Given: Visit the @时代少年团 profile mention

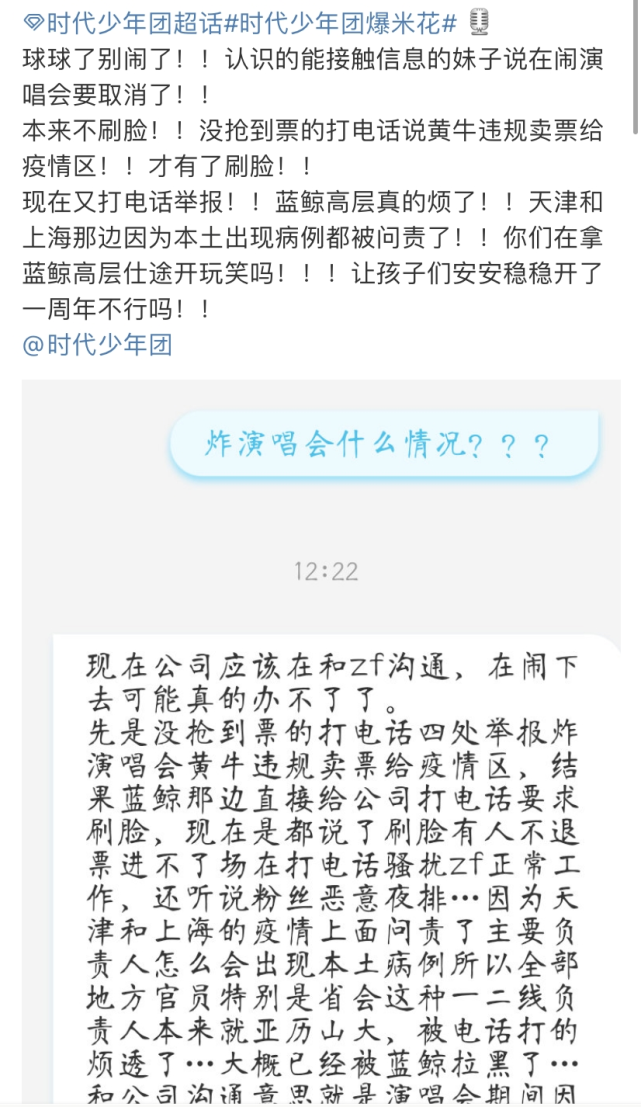Looking at the screenshot, I should click(97, 345).
